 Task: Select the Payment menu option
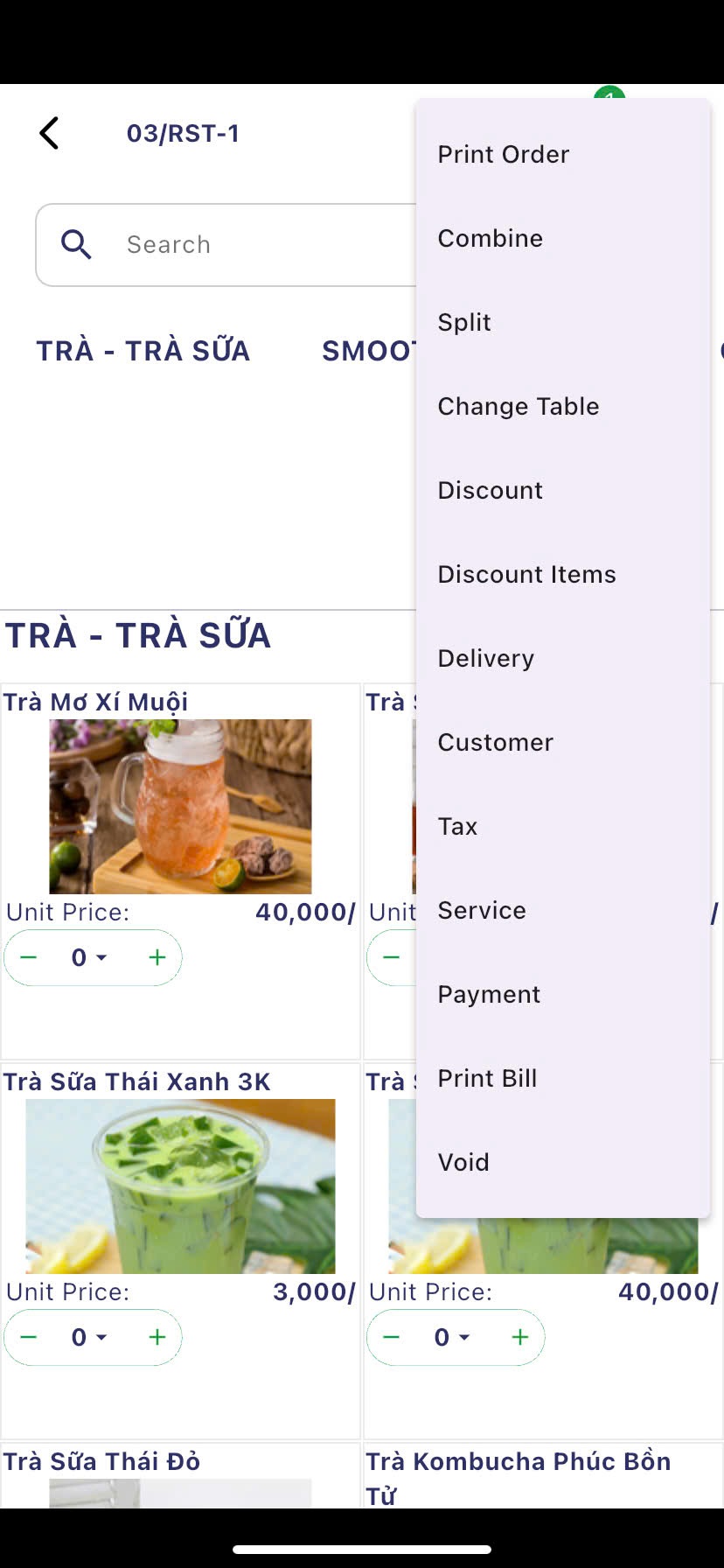click(x=489, y=993)
